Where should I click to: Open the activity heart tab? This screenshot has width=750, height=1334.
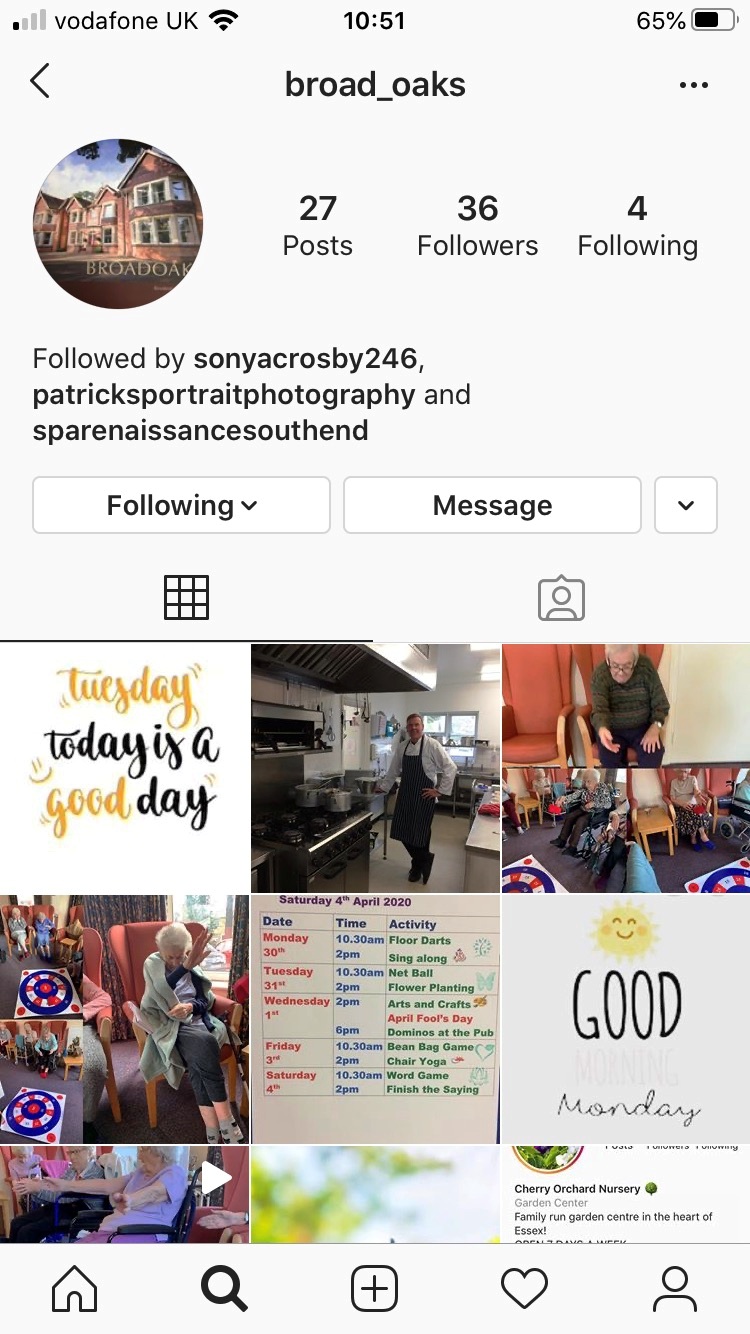click(525, 1289)
